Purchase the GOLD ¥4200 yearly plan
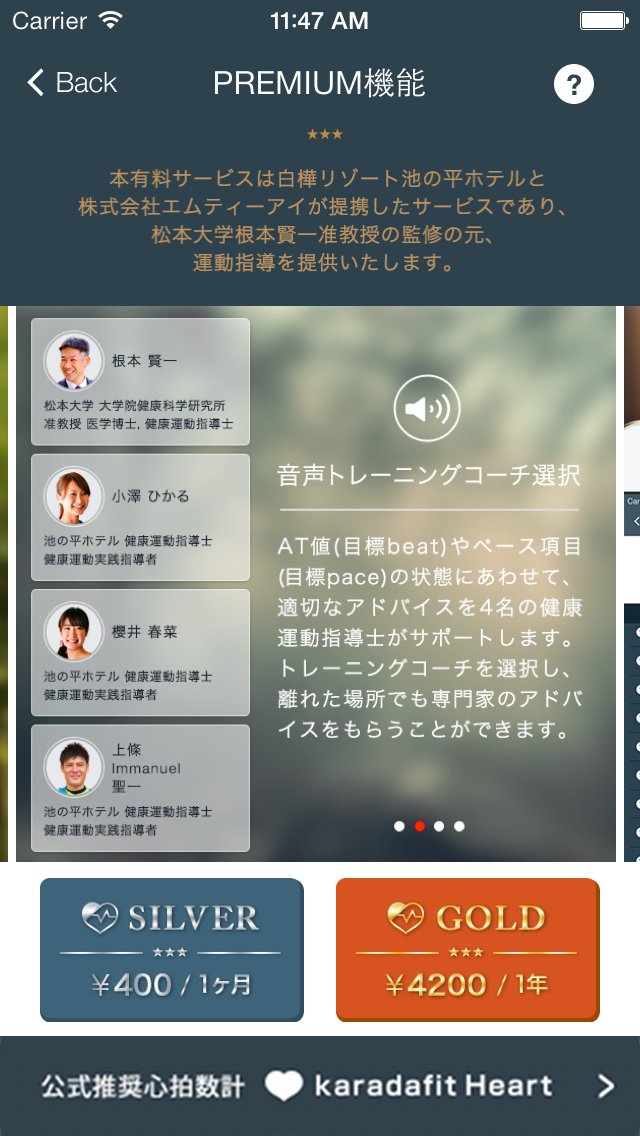 (x=467, y=949)
